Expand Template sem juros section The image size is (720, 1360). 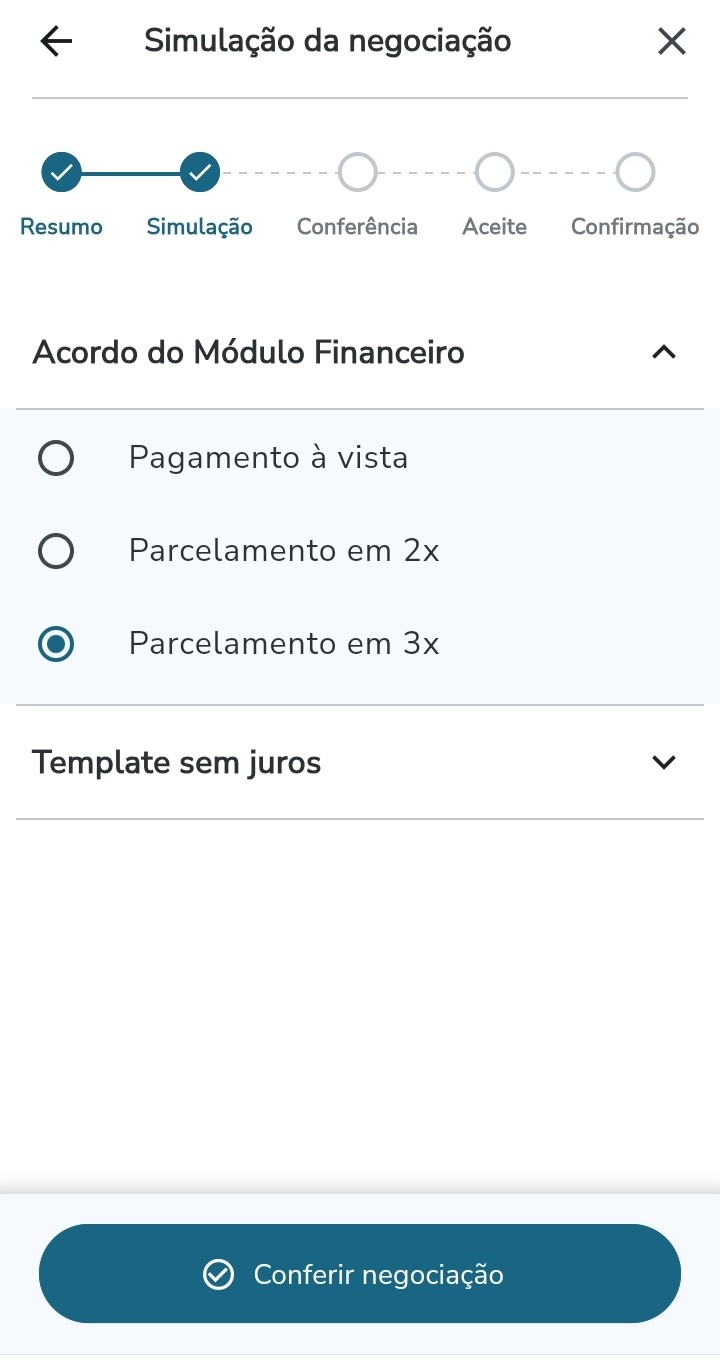coord(663,763)
